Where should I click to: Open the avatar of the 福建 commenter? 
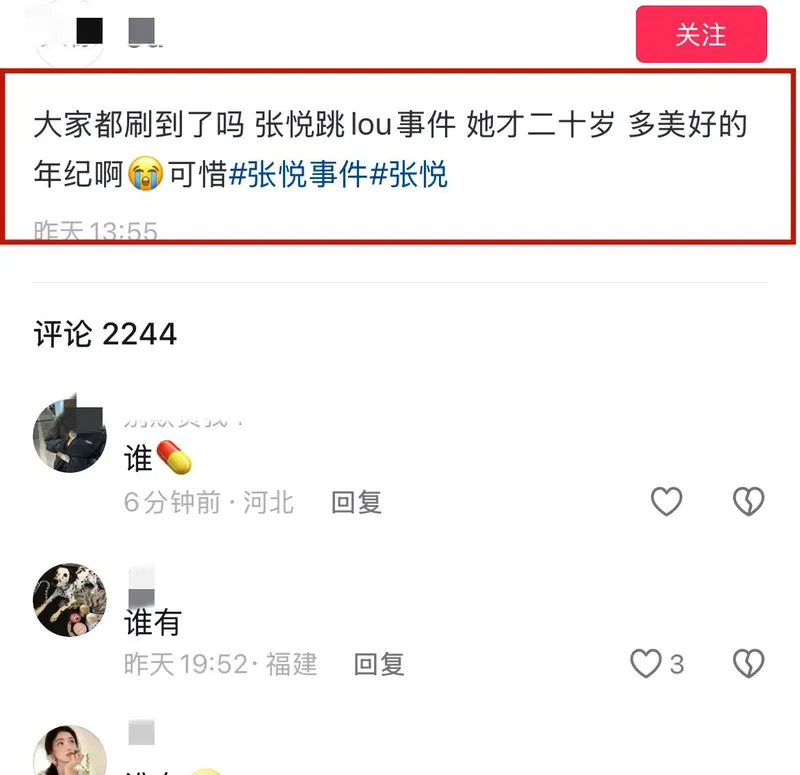pyautogui.click(x=70, y=599)
